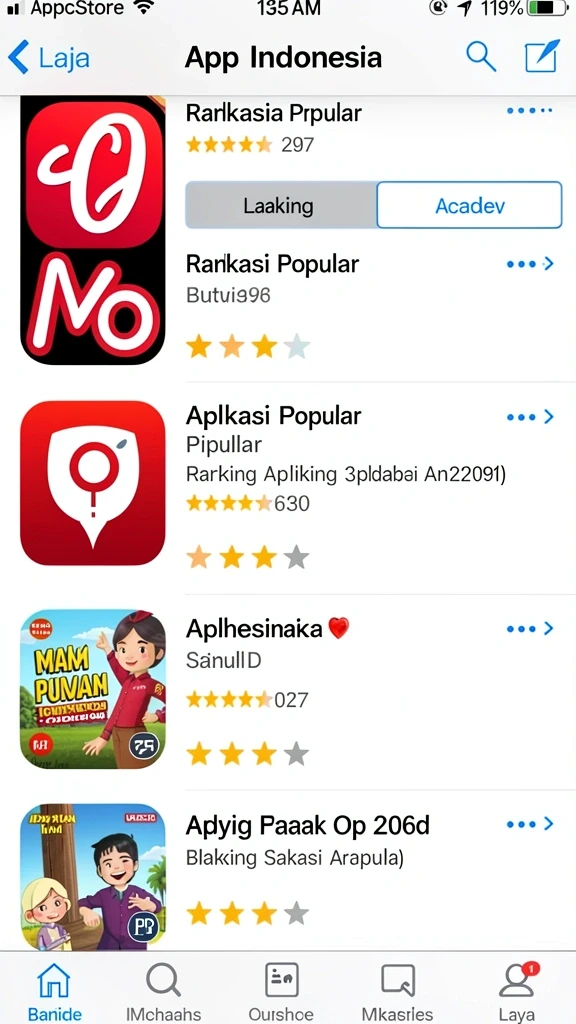Tap the Mam Punan game icon
576x1024 pixels.
coord(93,689)
